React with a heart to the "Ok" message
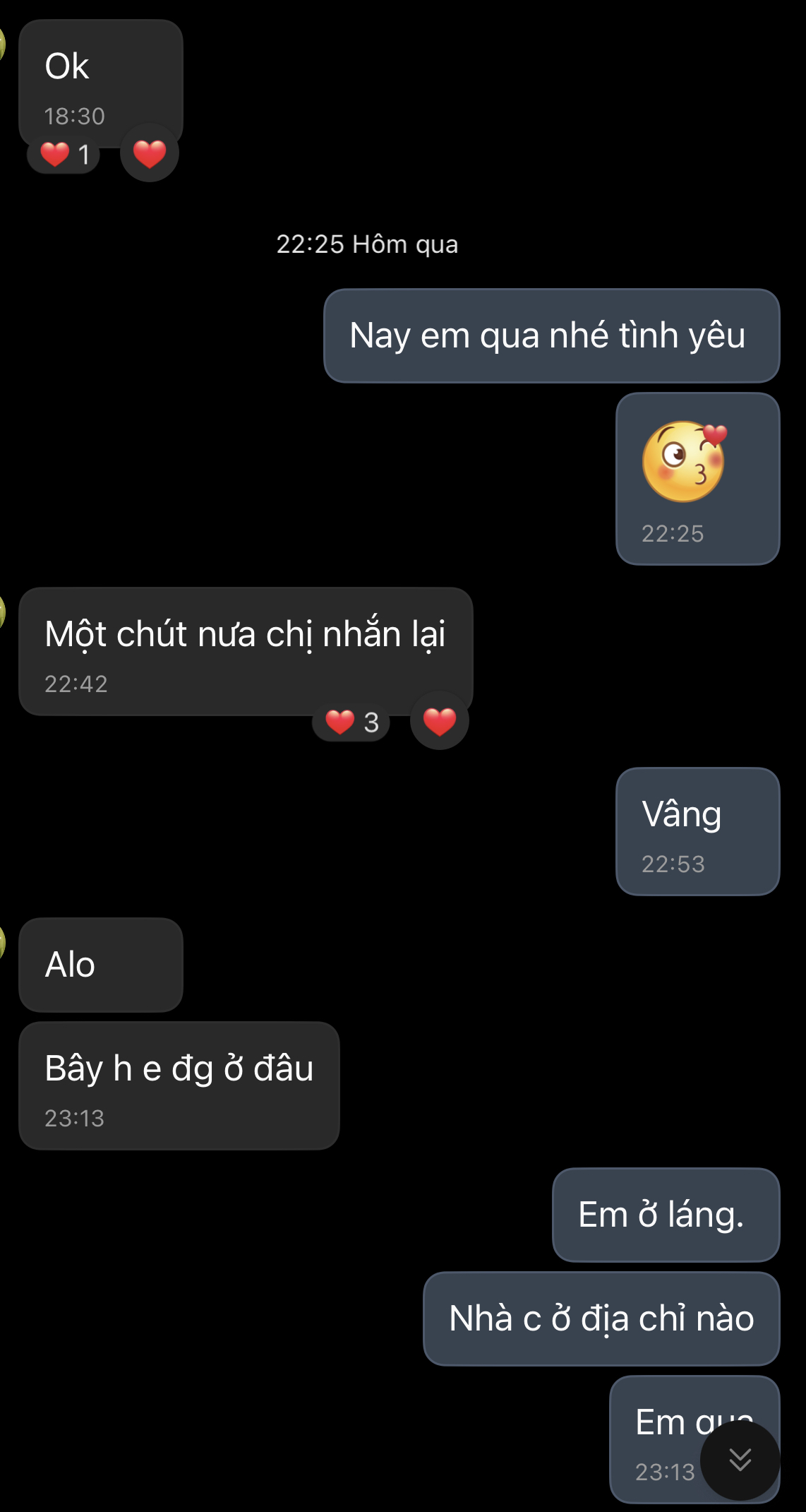Viewport: 806px width, 1512px height. 149,153
